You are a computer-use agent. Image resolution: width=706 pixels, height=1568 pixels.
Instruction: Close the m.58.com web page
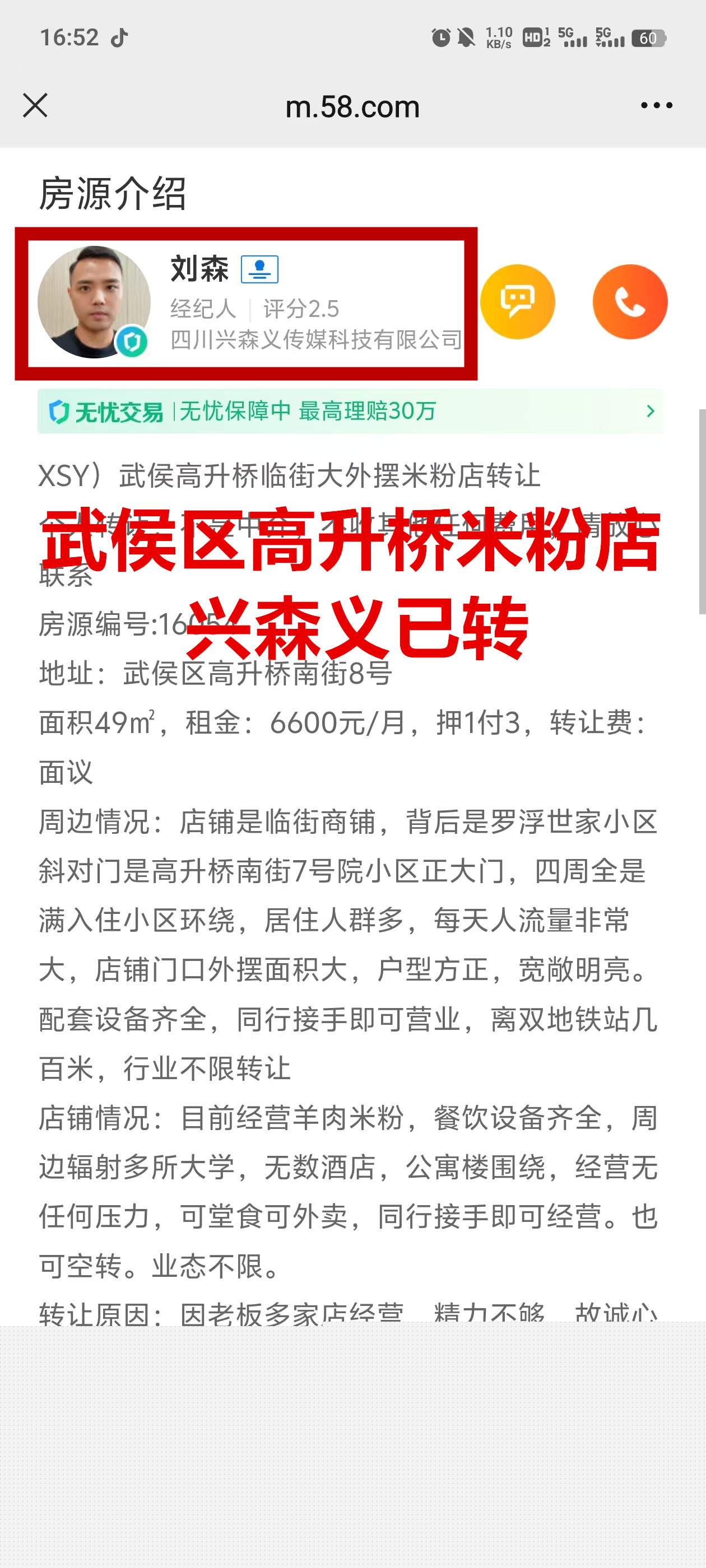pyautogui.click(x=35, y=105)
